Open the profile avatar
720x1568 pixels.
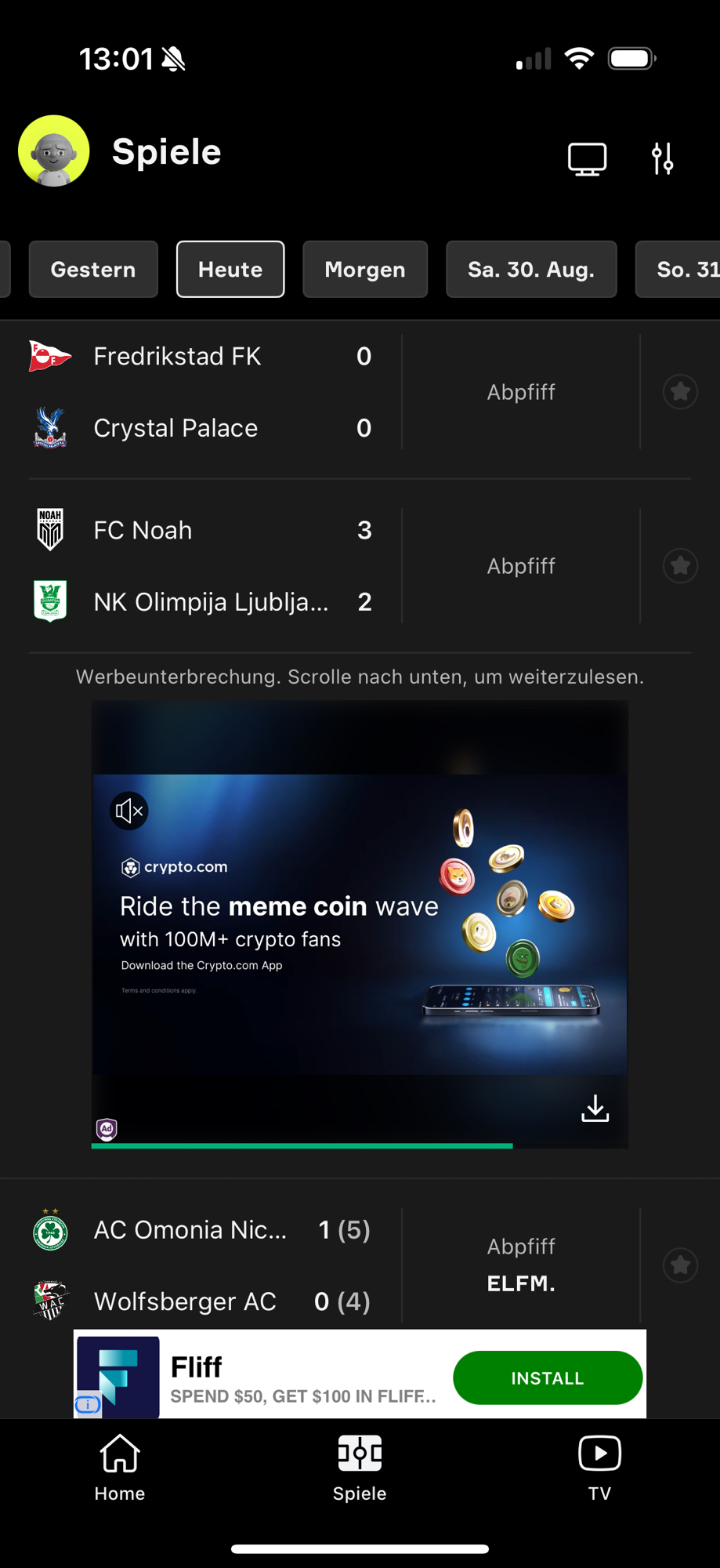point(53,151)
